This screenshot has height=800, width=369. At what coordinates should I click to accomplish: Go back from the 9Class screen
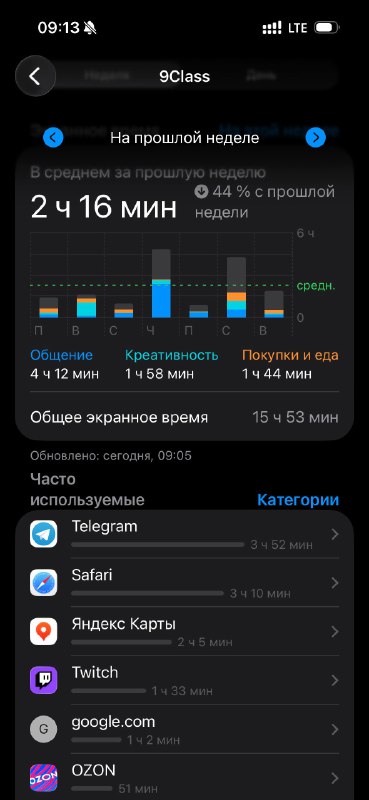(x=35, y=76)
